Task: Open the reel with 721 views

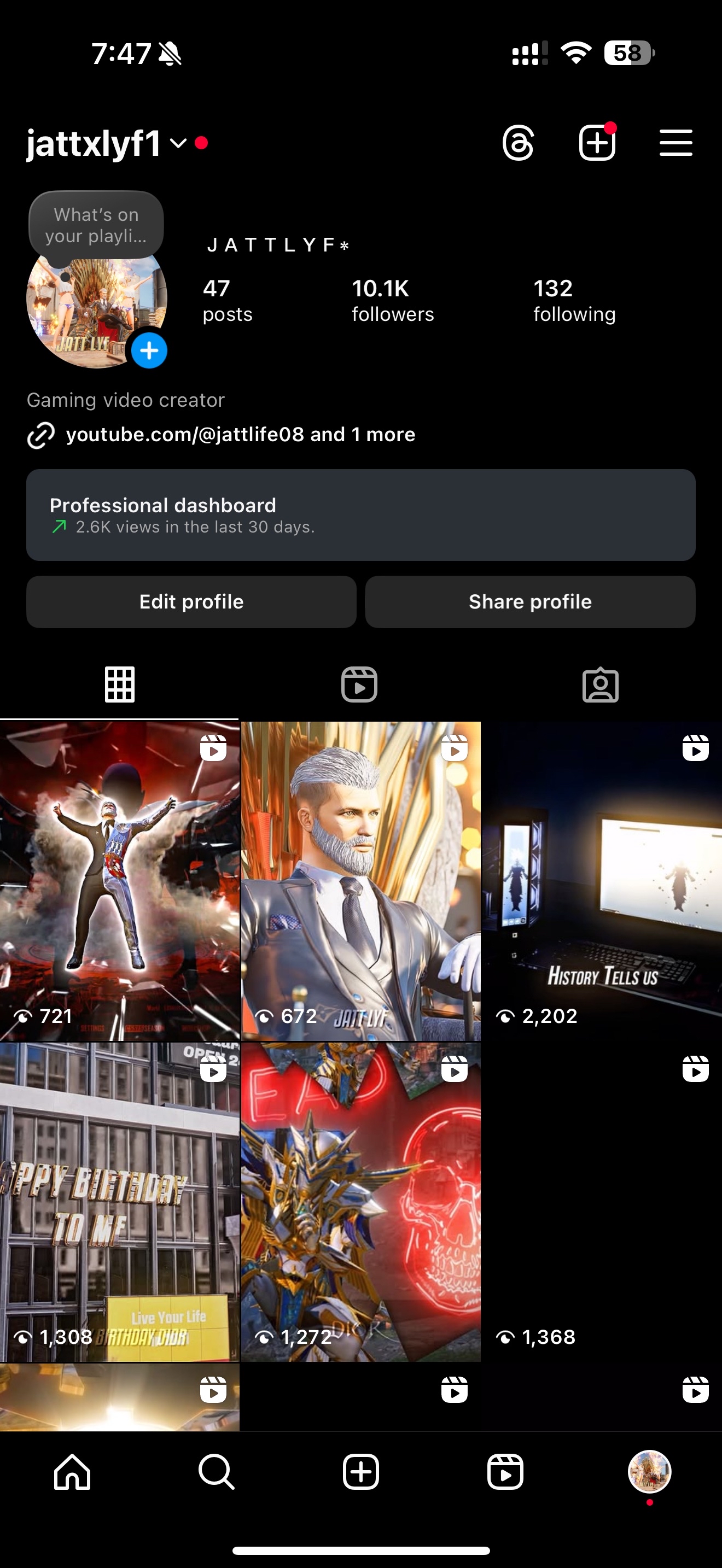Action: point(119,880)
